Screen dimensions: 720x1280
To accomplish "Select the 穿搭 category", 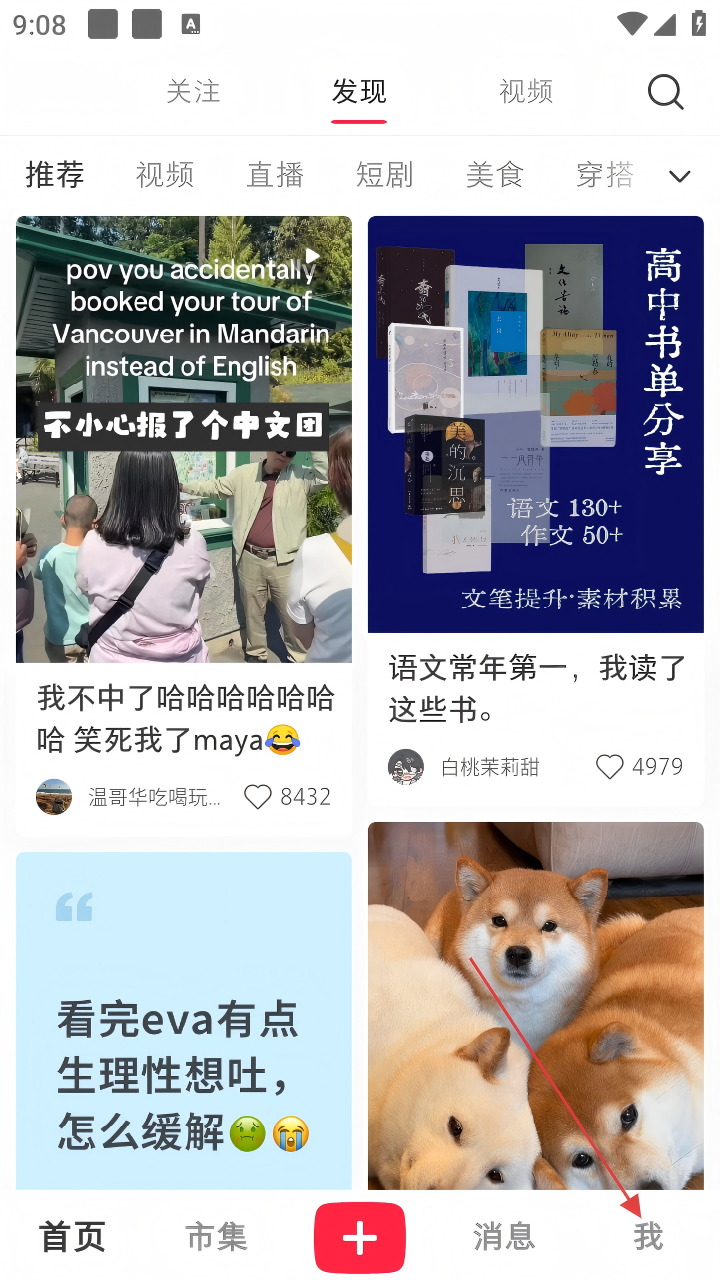I will 604,175.
